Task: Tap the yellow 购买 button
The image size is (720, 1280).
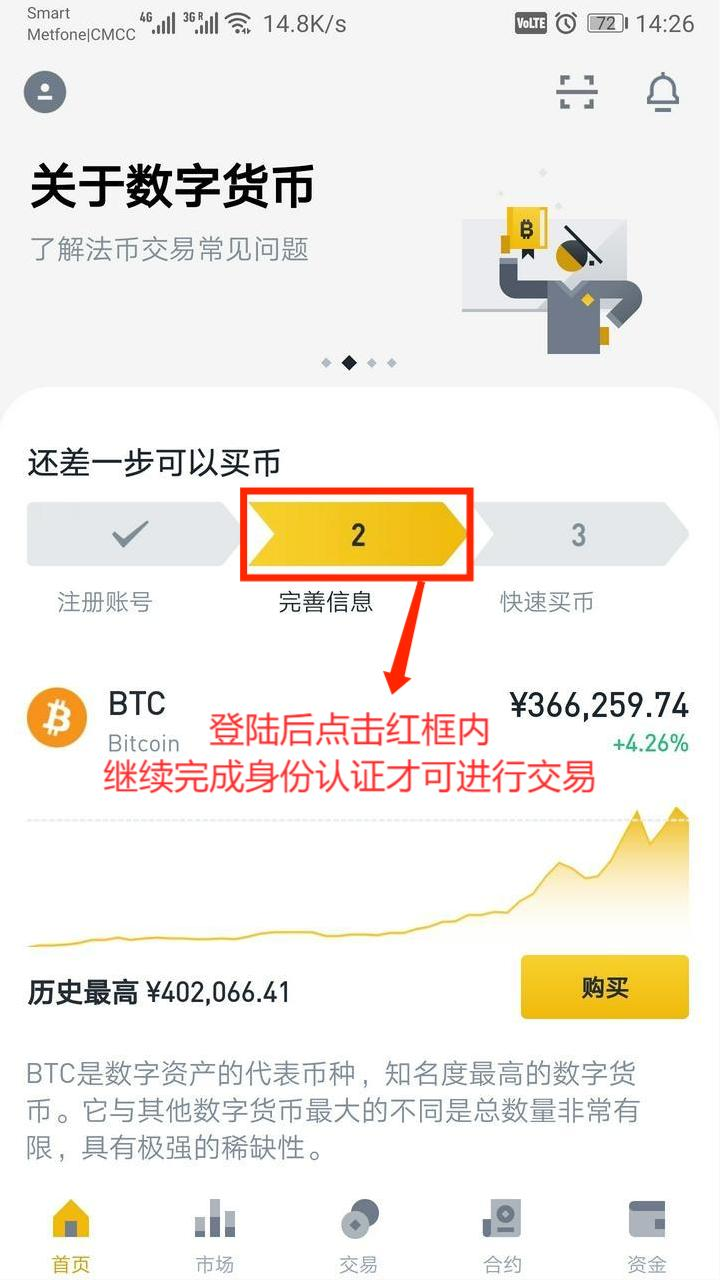Action: tap(604, 987)
